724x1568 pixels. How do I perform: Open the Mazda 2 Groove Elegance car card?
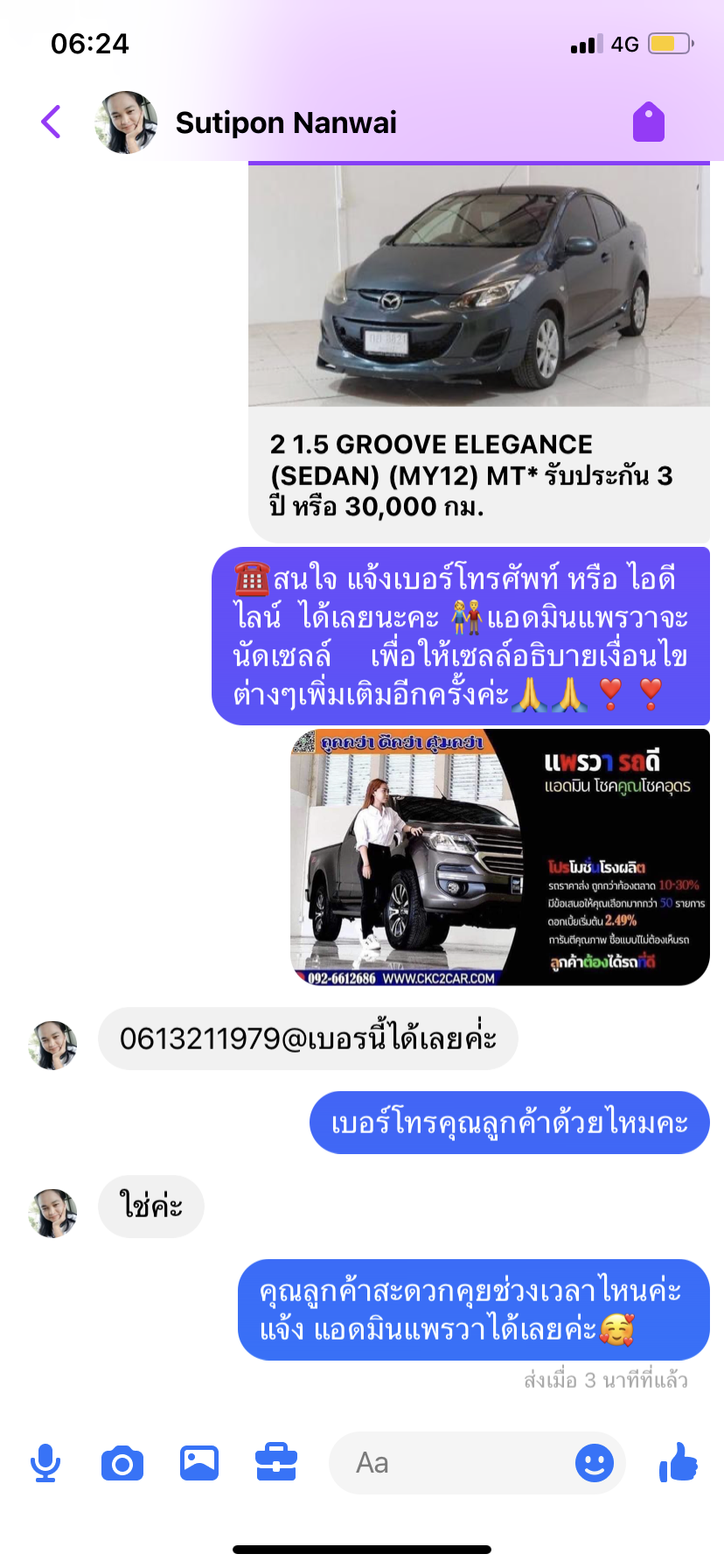[x=479, y=353]
